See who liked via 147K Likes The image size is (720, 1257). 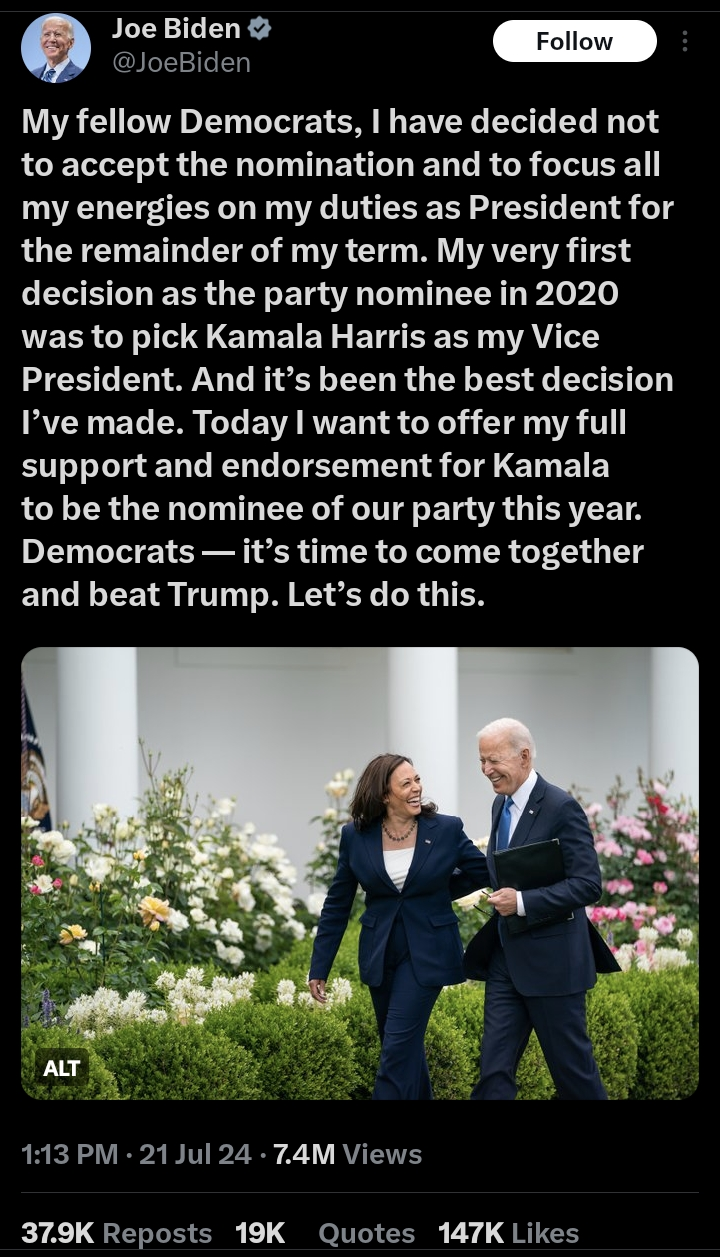point(509,1233)
